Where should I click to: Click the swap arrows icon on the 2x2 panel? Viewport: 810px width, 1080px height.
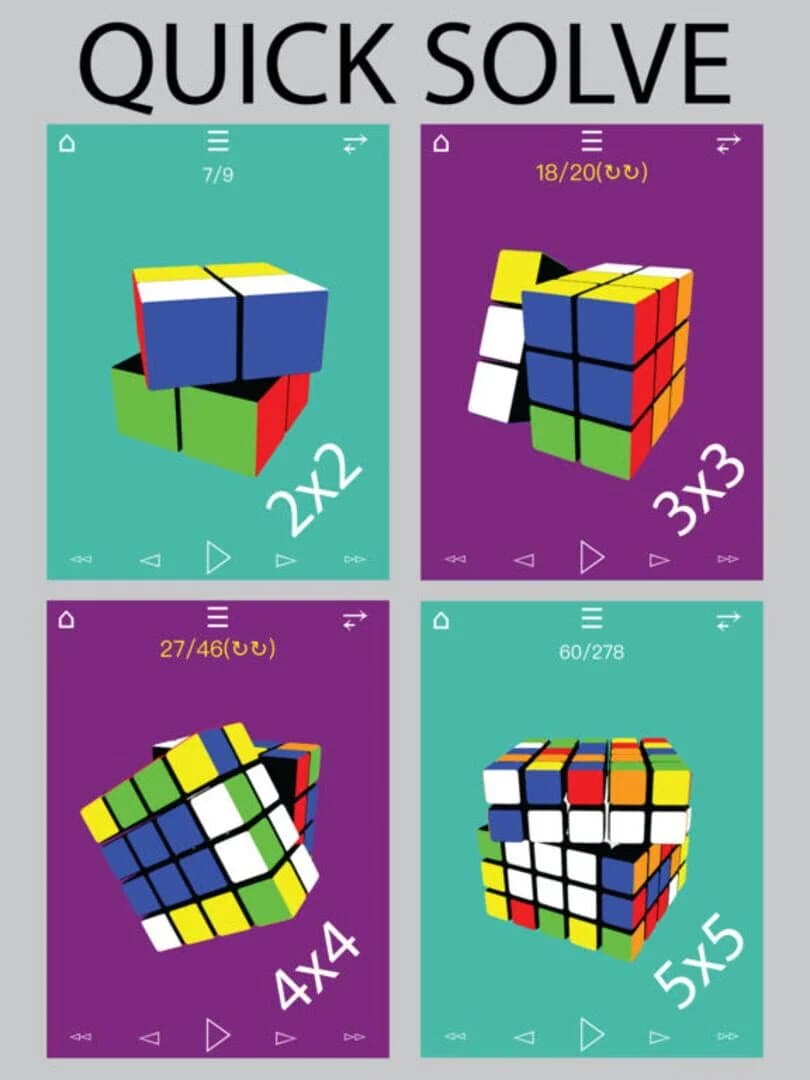pos(352,143)
